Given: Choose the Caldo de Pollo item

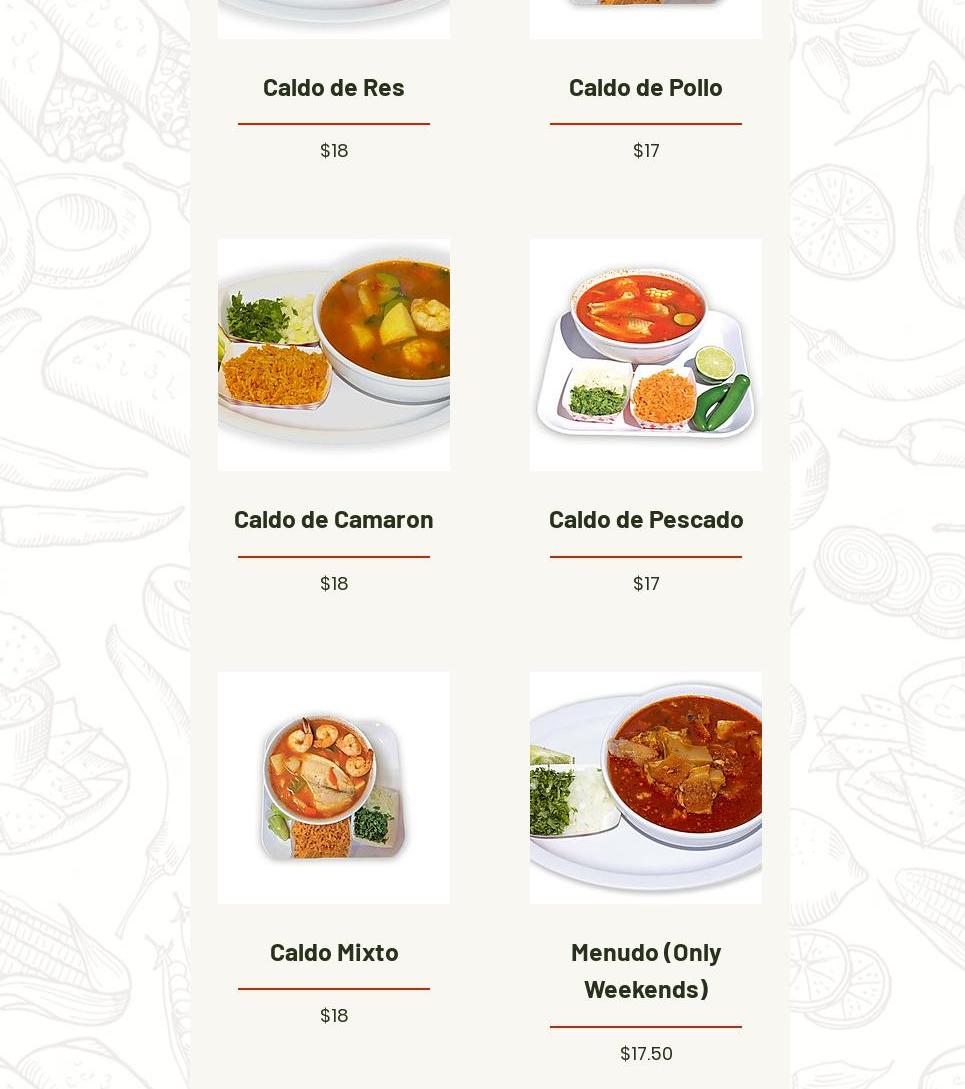Looking at the screenshot, I should 645,87.
